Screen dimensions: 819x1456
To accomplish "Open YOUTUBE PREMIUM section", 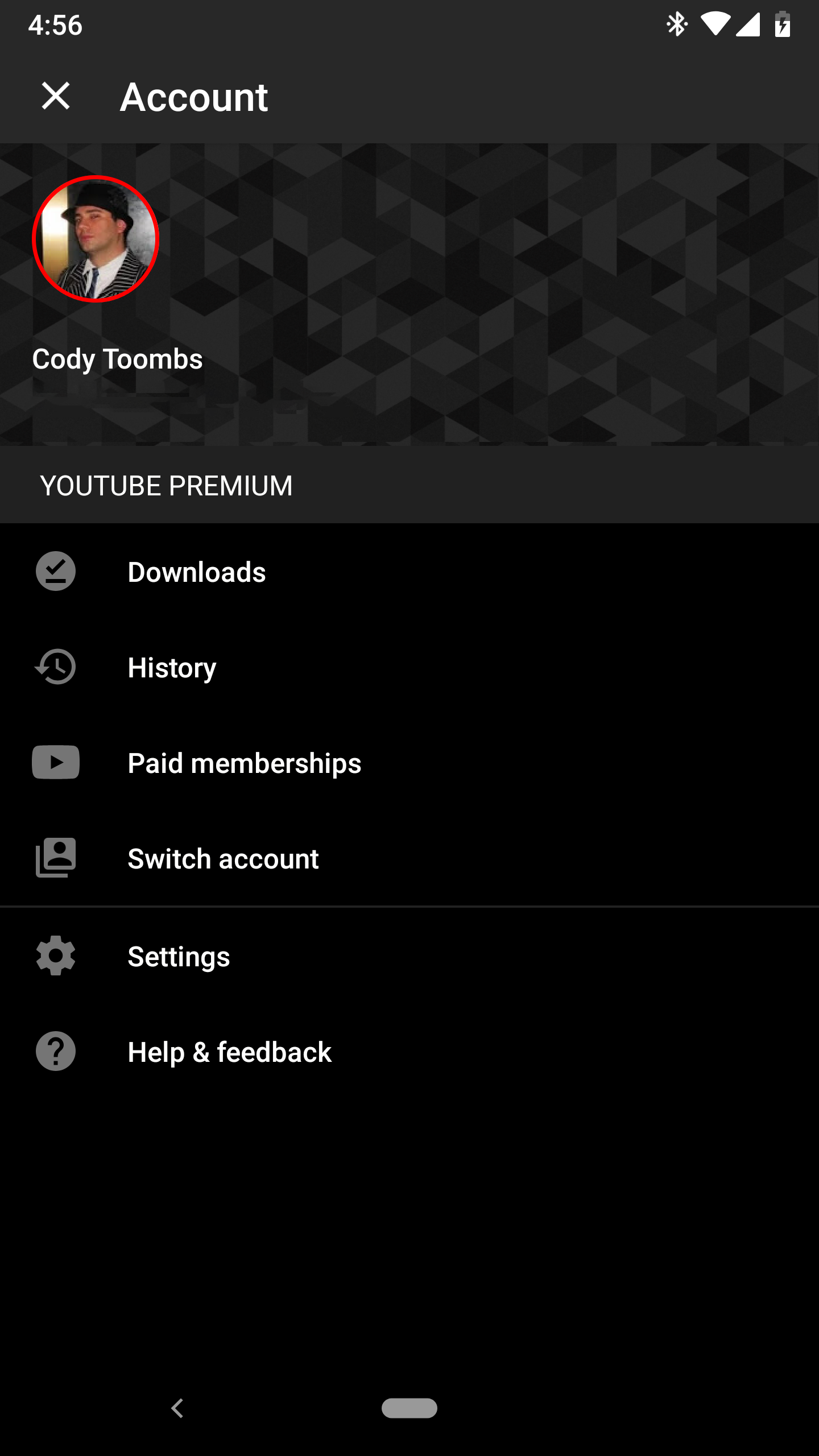I will 166,485.
